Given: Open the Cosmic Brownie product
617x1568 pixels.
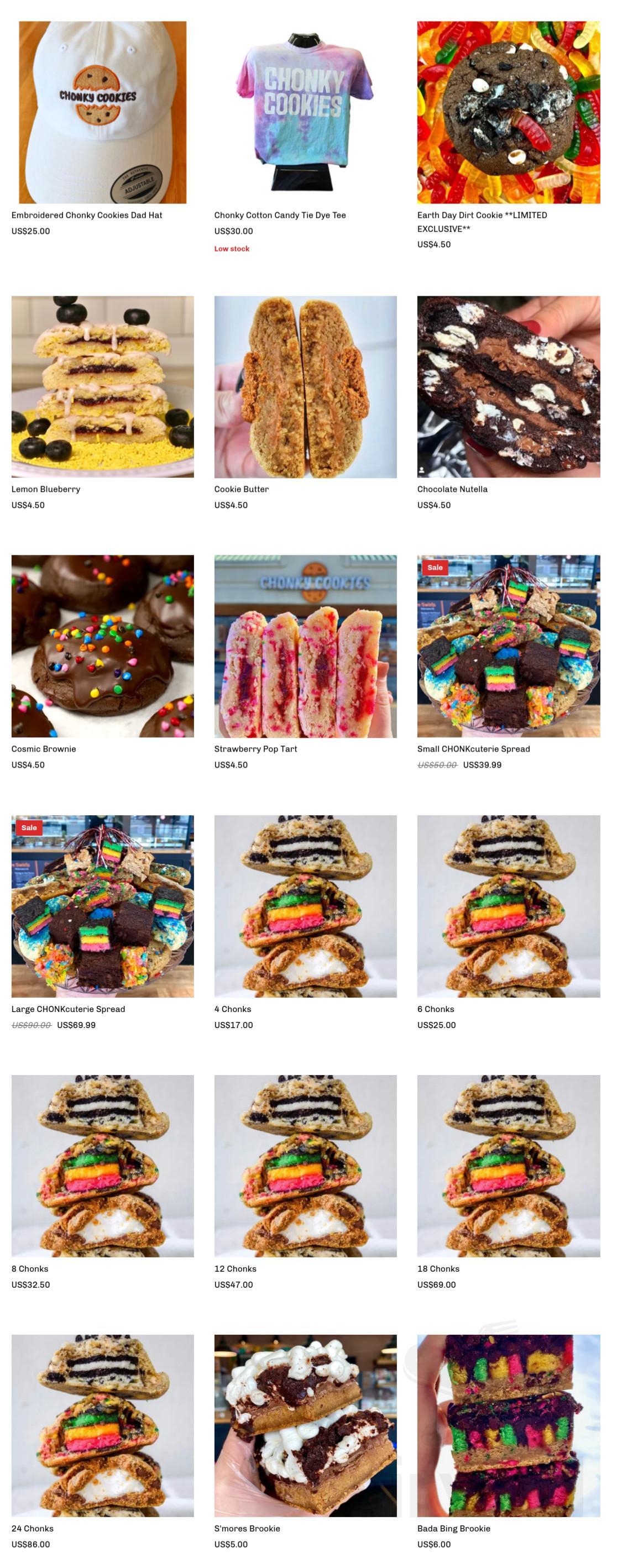Looking at the screenshot, I should tap(44, 749).
